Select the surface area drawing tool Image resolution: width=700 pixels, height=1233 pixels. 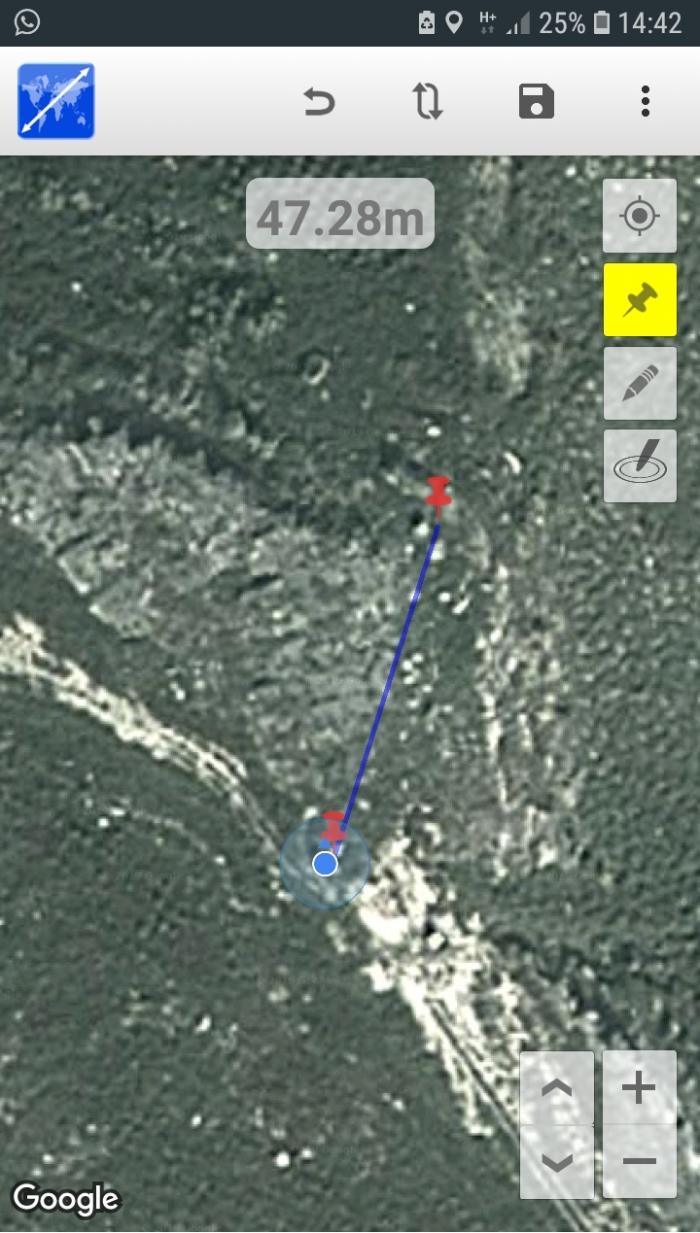(640, 466)
